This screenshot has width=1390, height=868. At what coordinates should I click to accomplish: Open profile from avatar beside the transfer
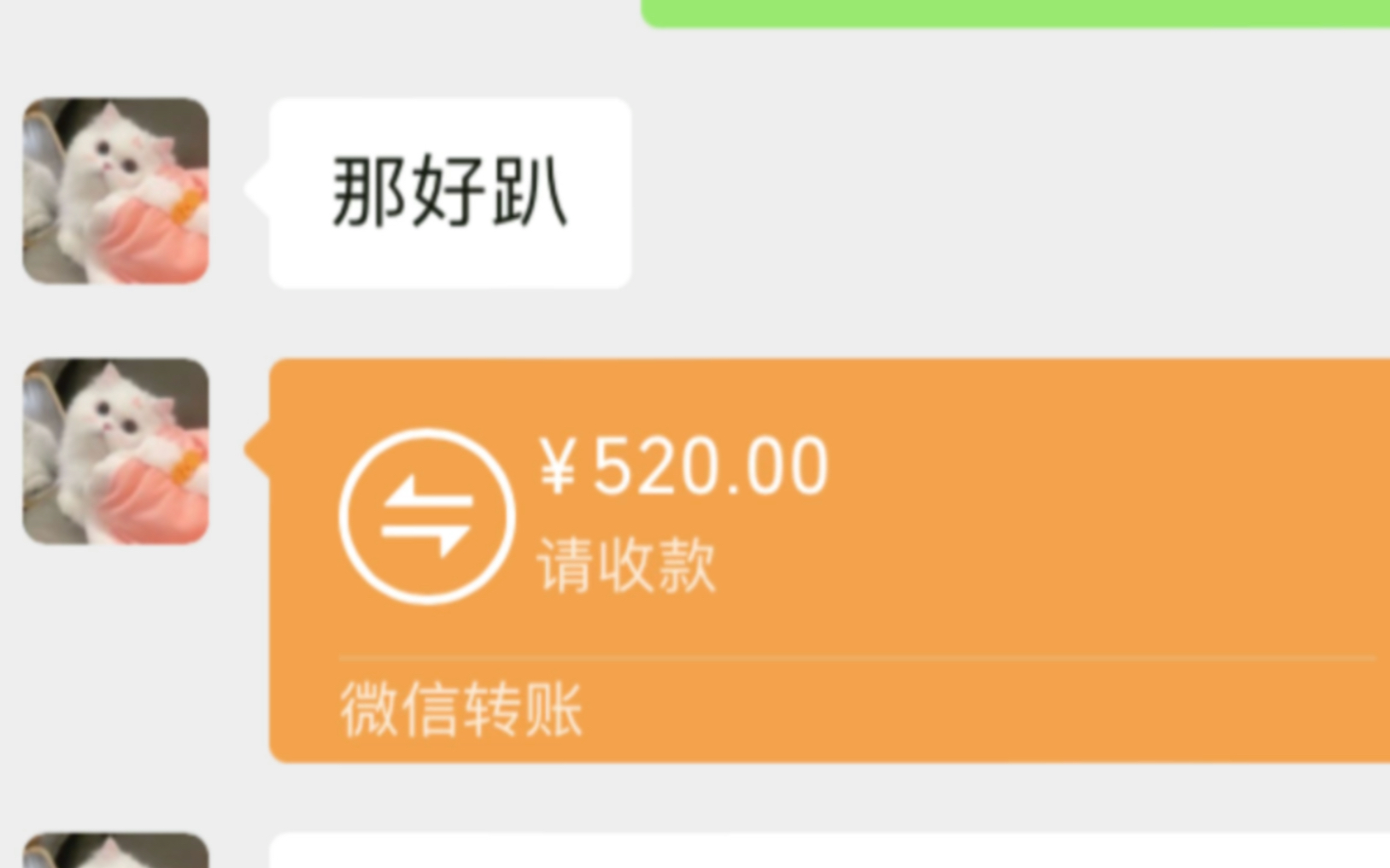(115, 451)
